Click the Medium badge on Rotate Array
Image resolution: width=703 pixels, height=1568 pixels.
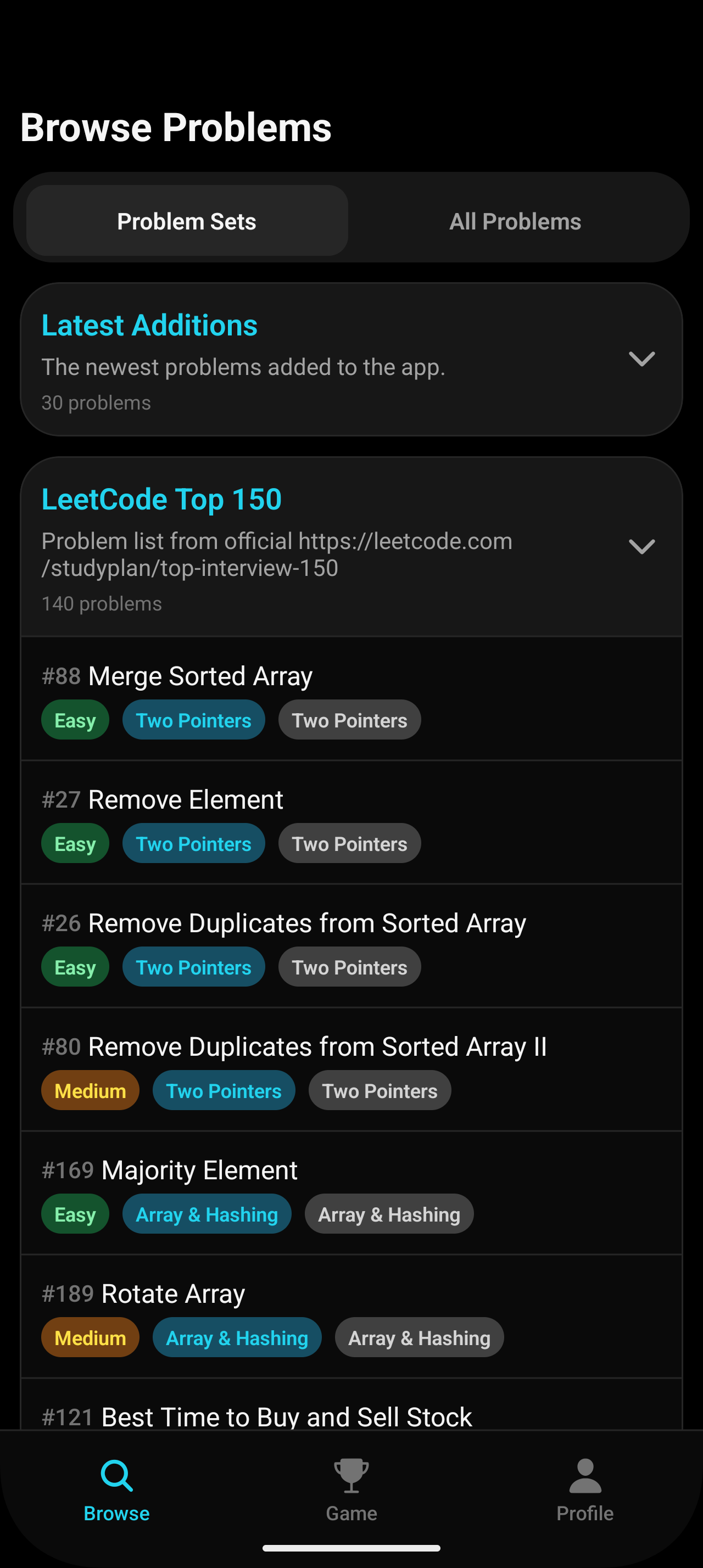coord(90,1337)
